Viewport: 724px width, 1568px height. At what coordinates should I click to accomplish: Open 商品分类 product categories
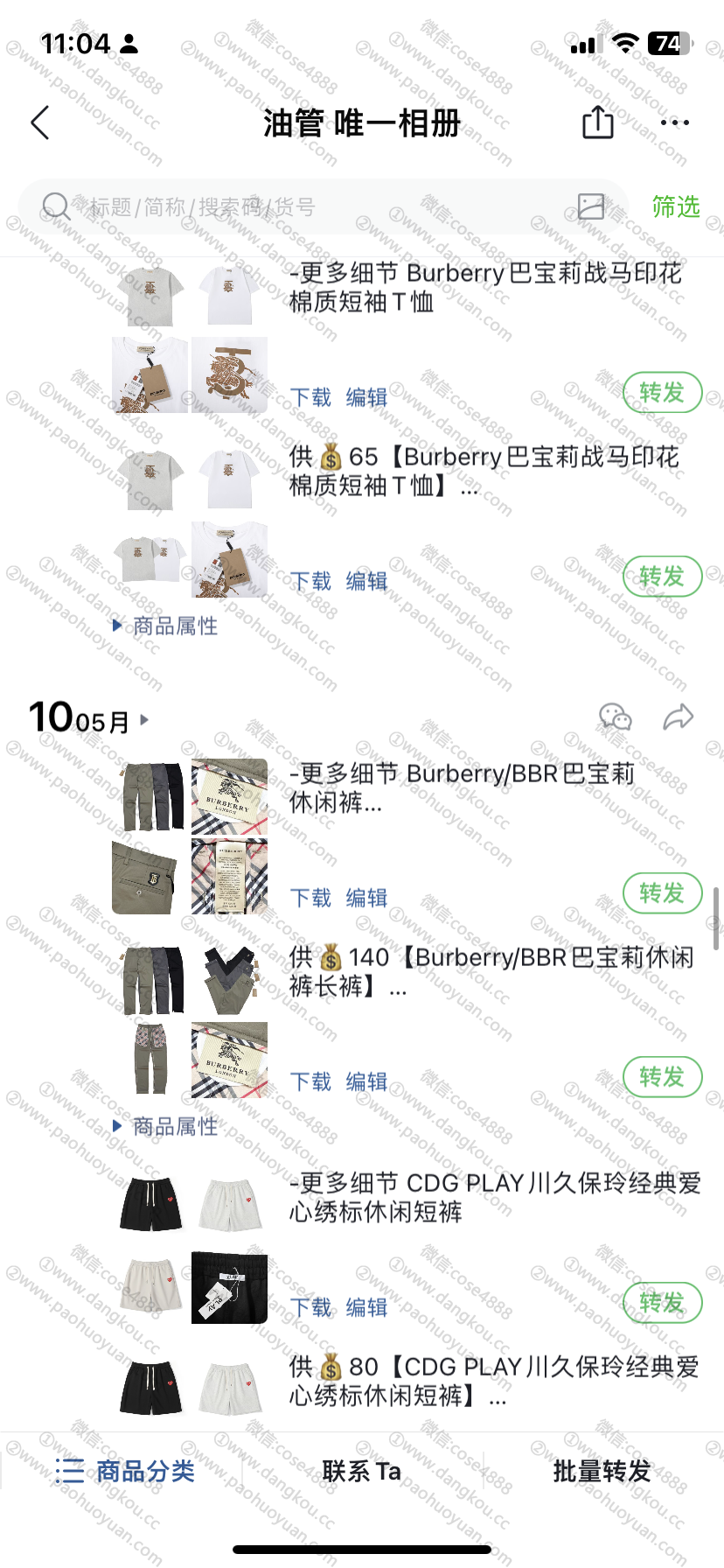124,1471
